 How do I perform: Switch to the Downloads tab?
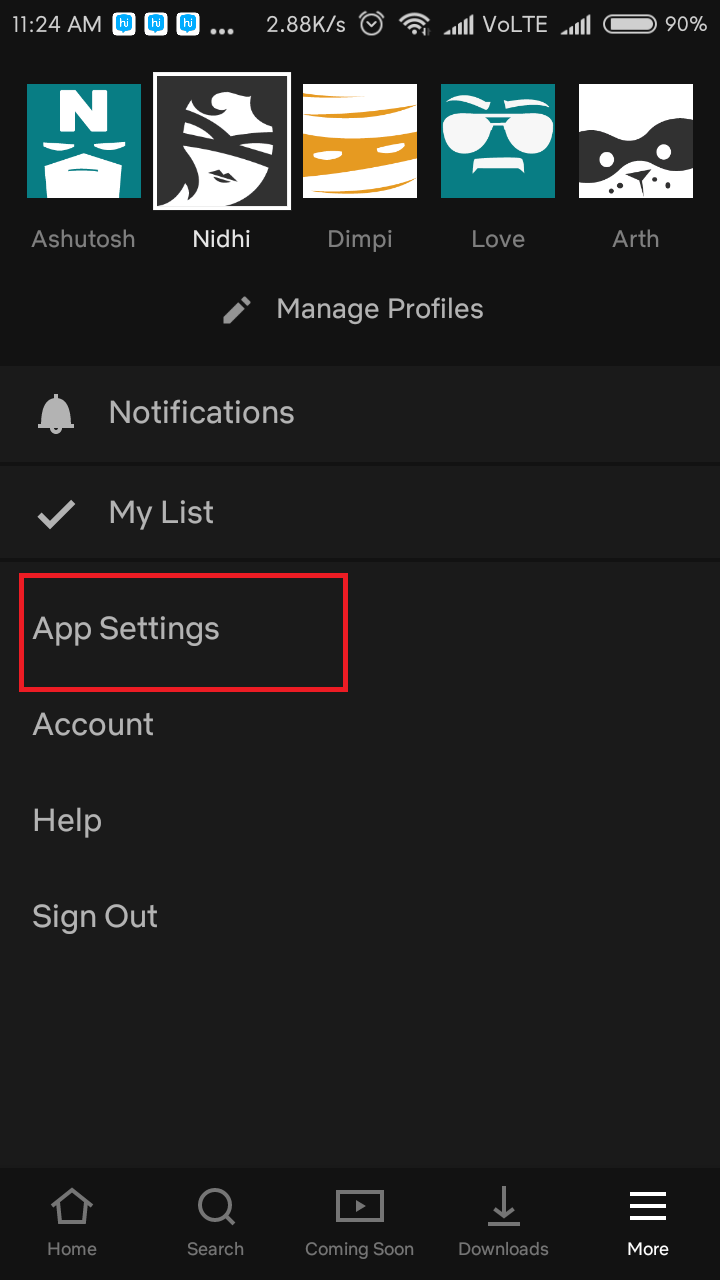503,1222
